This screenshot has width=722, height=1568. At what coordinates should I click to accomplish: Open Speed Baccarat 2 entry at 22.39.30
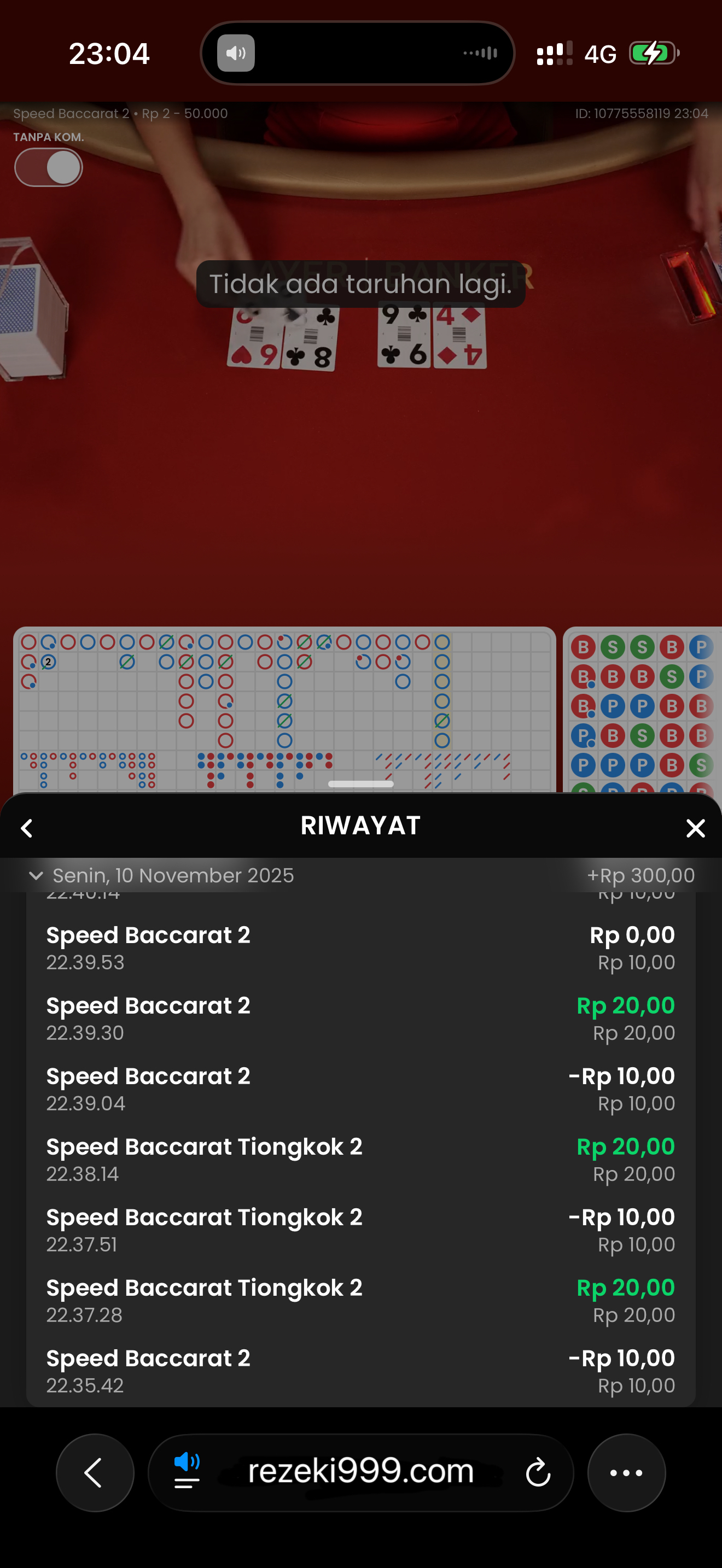point(360,1019)
